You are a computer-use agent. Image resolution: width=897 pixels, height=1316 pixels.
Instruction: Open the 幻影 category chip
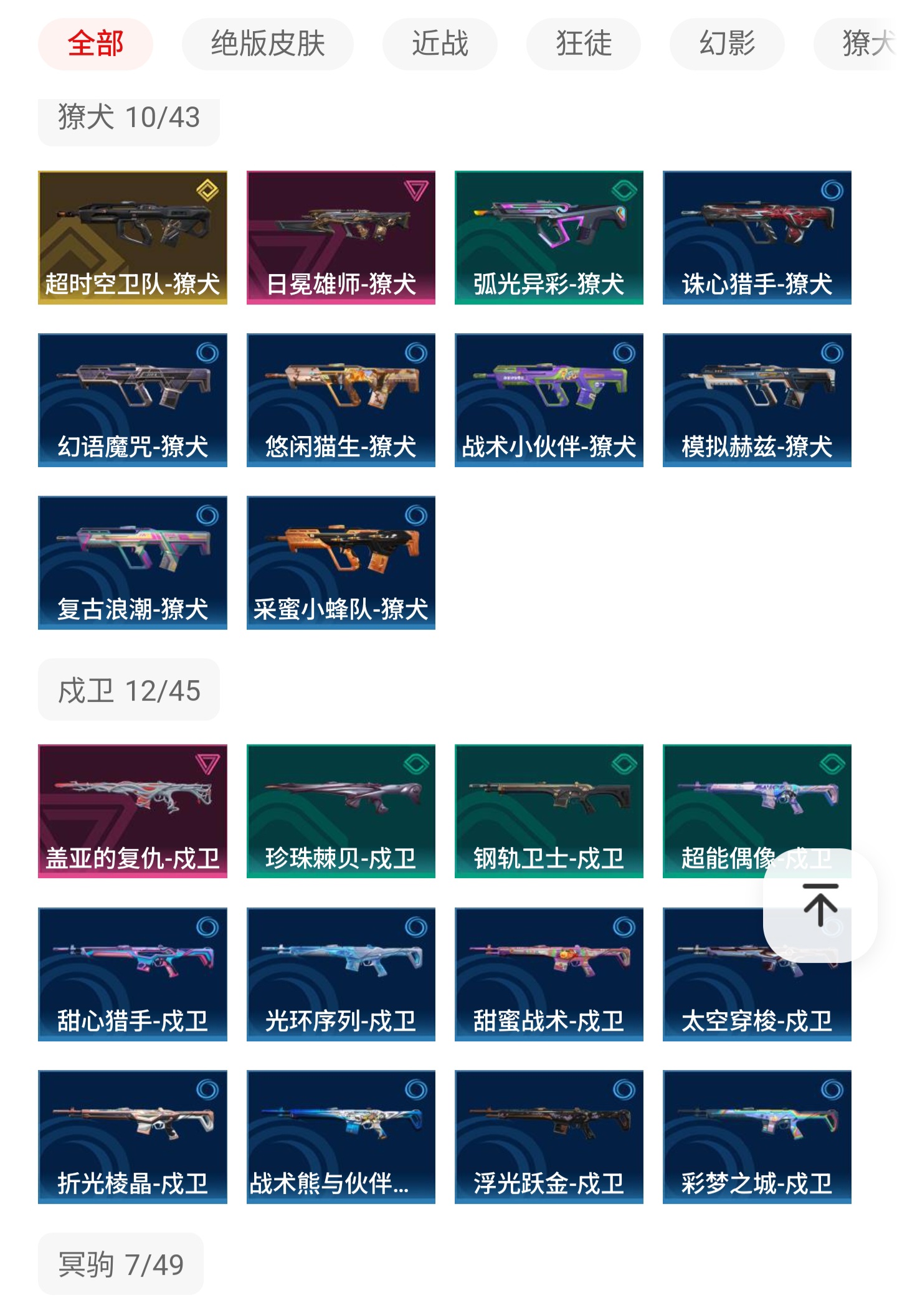[x=726, y=44]
